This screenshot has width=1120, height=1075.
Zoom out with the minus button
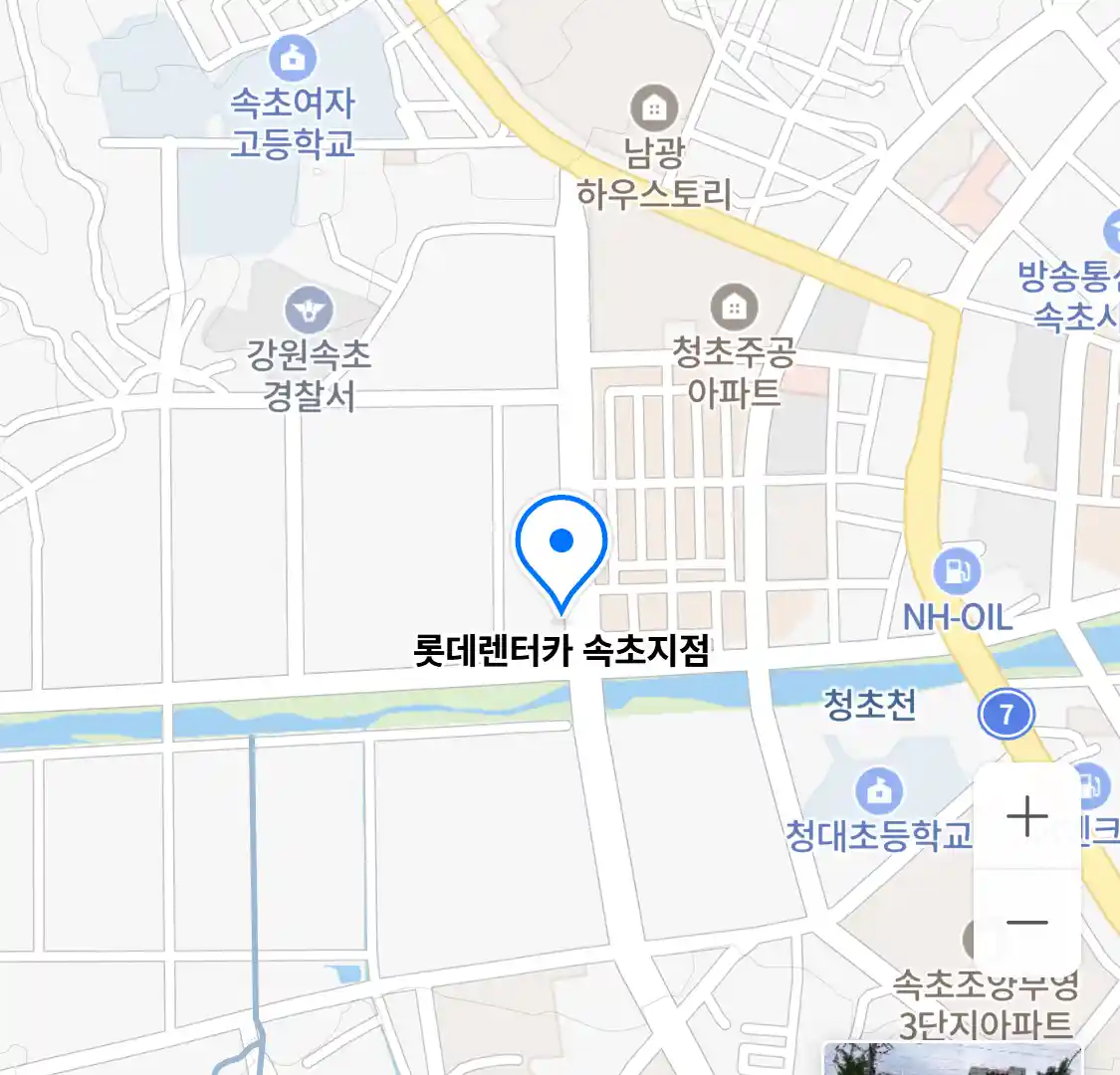[x=1026, y=922]
